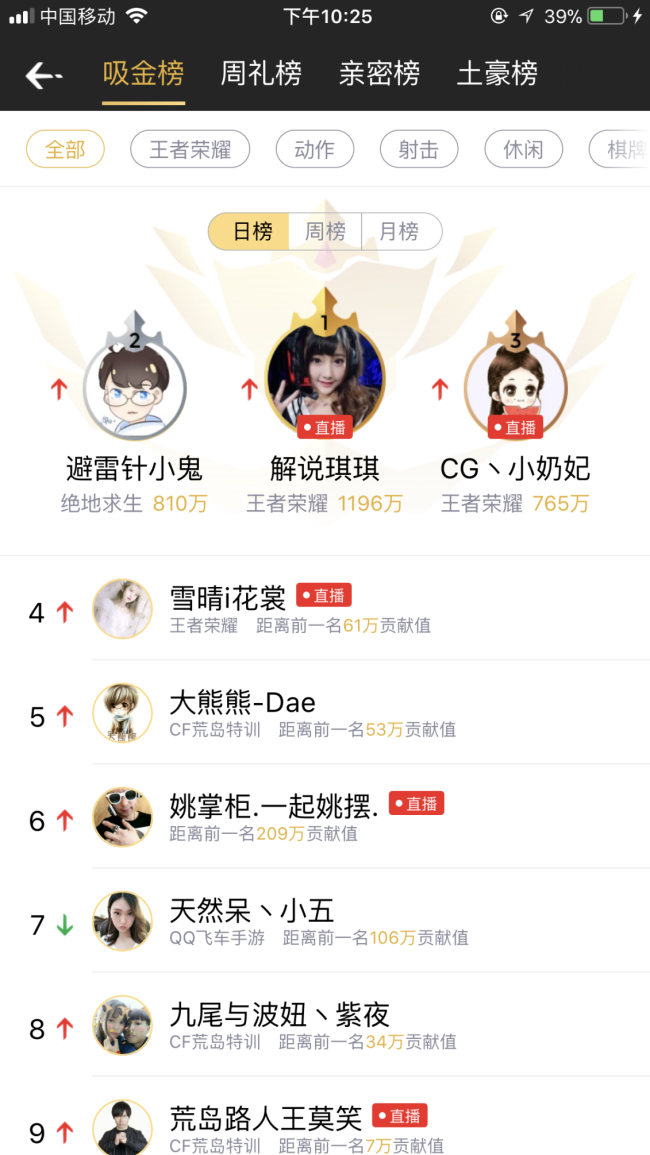
Task: Select the 全部 filter chip
Action: coord(65,150)
